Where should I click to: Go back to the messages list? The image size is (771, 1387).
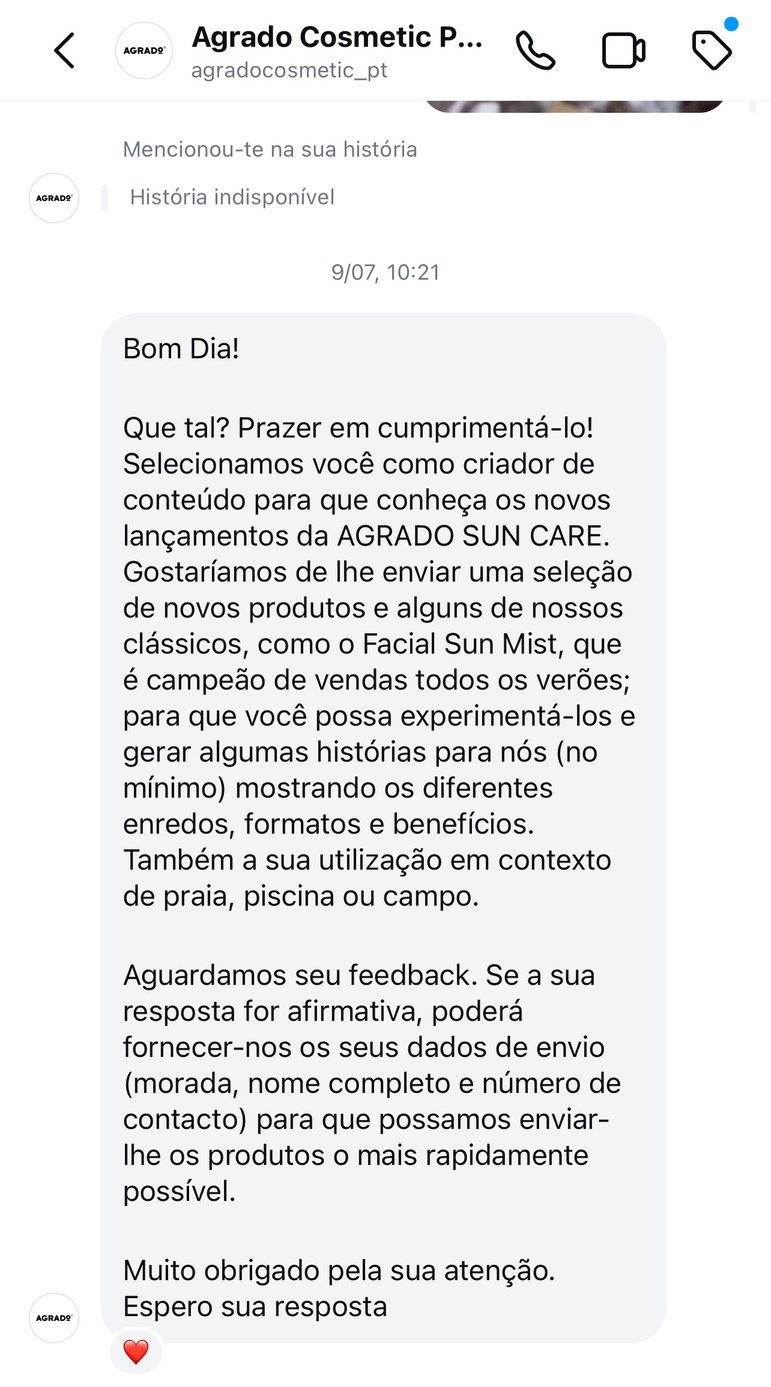coord(64,50)
